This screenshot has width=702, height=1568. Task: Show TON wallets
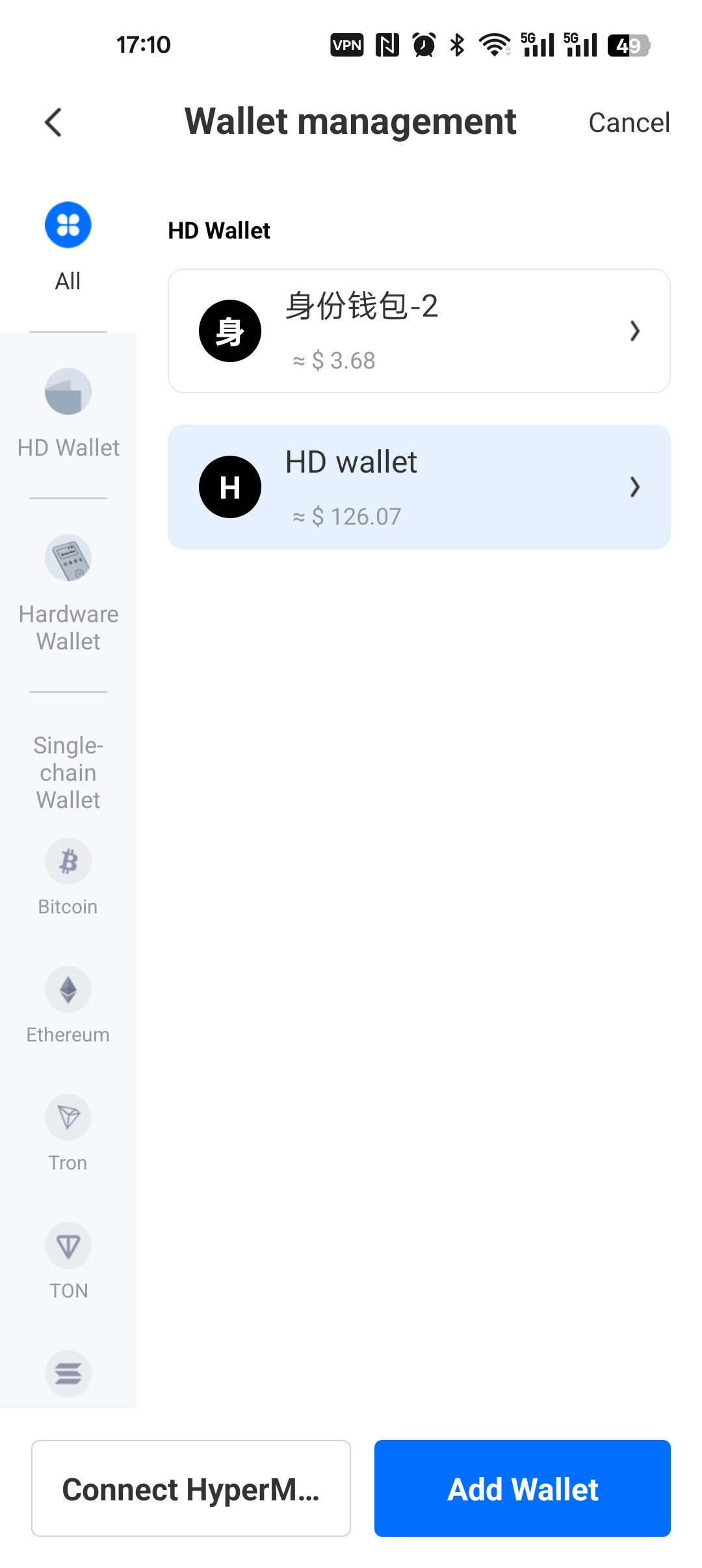coord(68,1261)
